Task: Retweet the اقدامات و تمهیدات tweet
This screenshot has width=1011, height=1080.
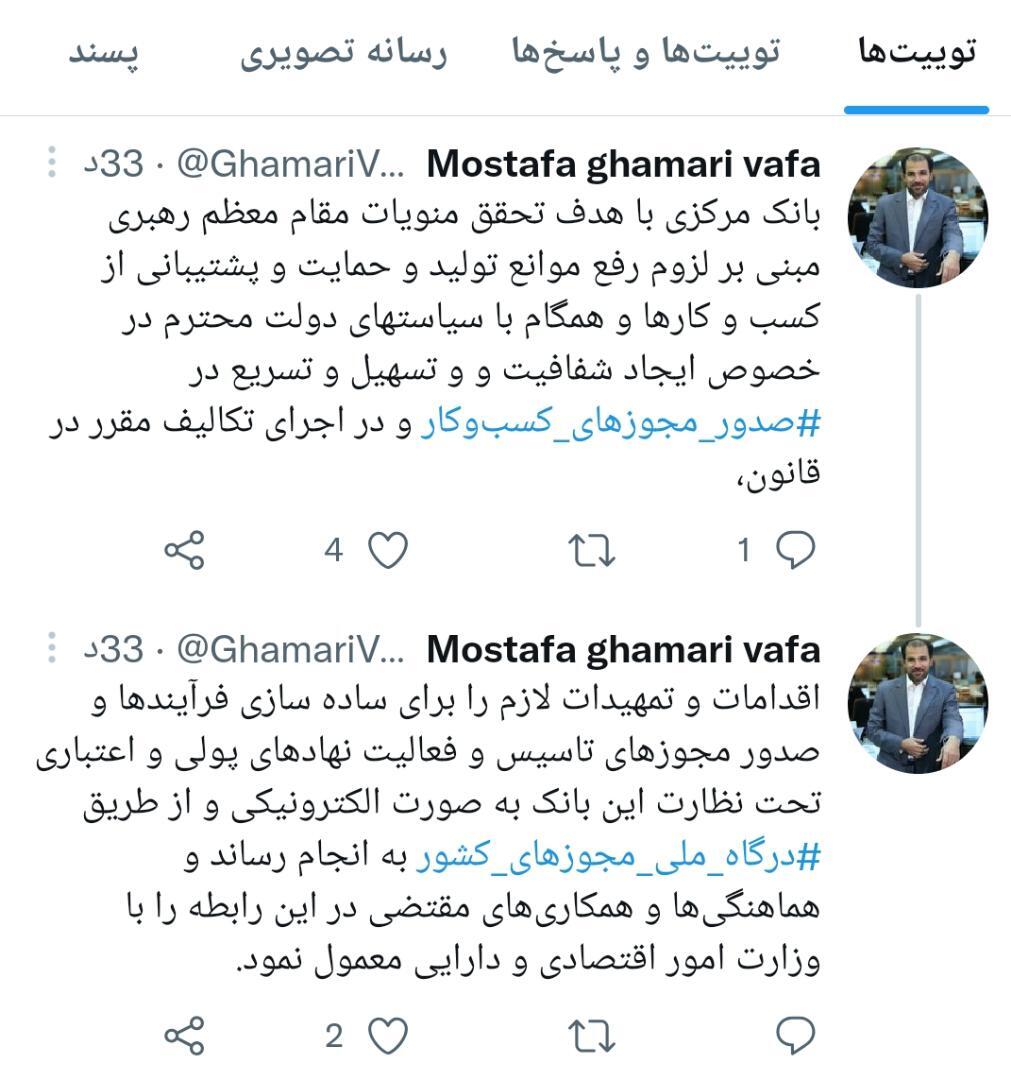Action: tap(591, 1035)
